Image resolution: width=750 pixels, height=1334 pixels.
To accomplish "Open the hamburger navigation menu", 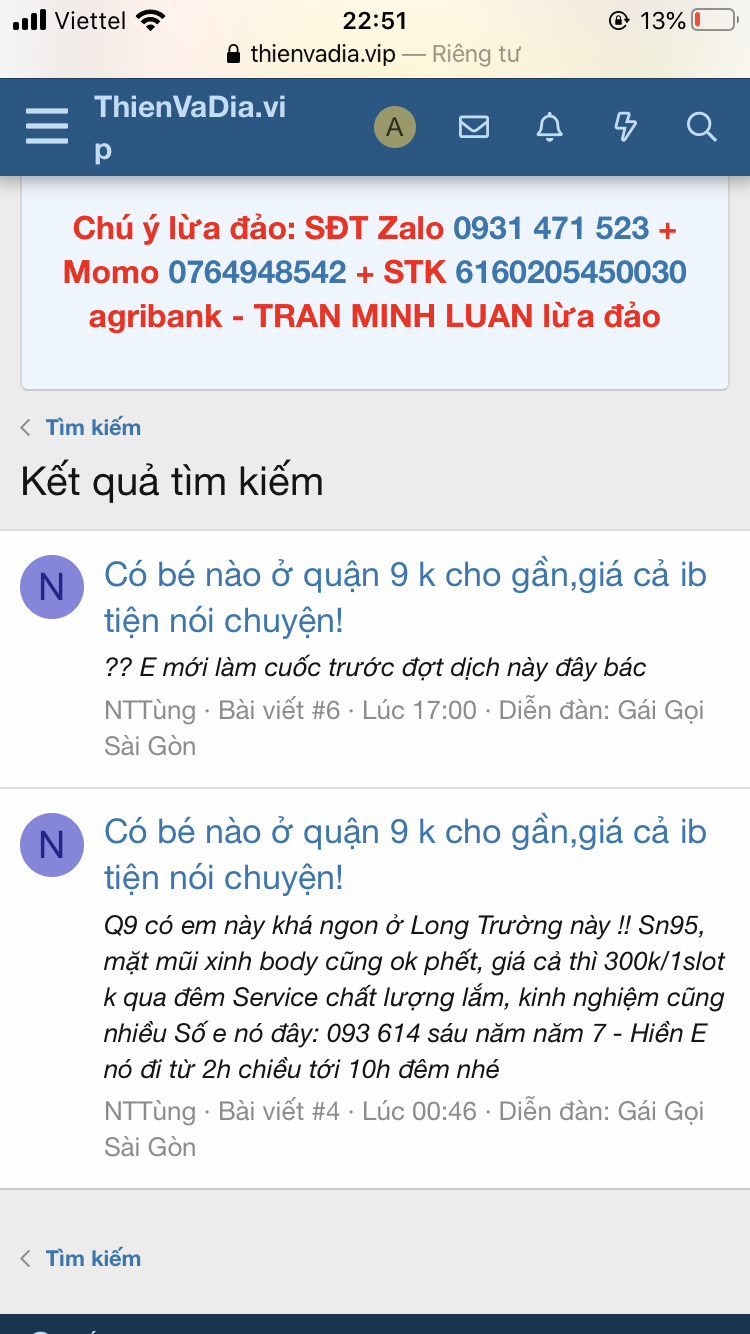I will click(47, 127).
